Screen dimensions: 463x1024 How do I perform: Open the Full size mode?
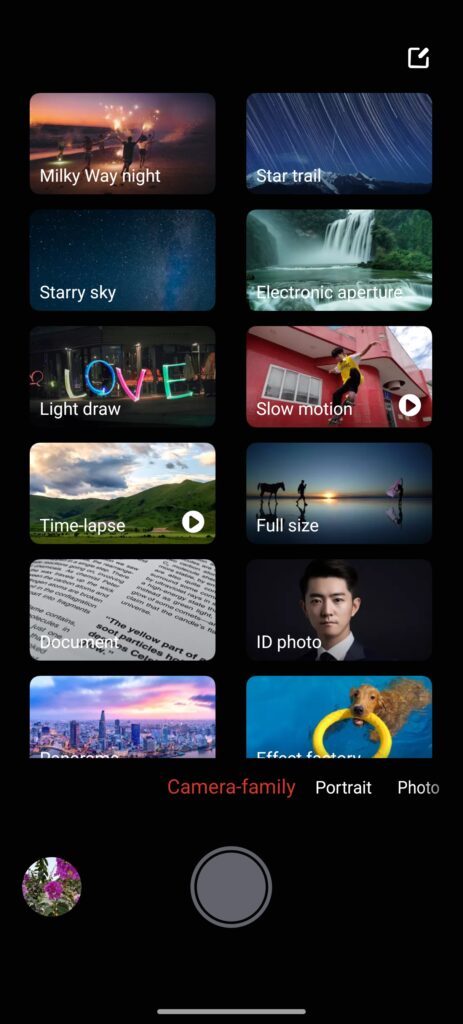pyautogui.click(x=339, y=493)
